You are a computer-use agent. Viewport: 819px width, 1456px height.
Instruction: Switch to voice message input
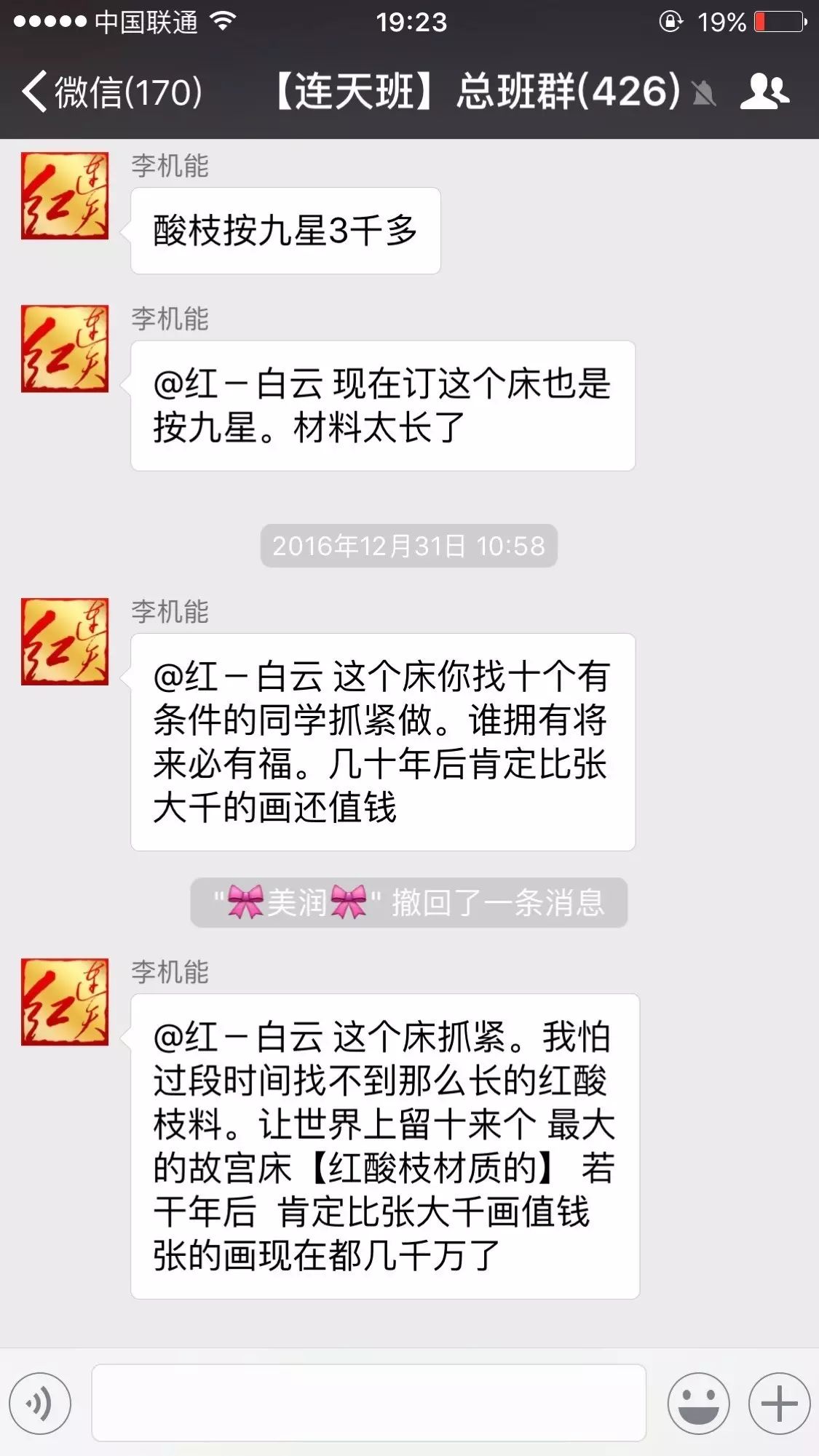tap(40, 1403)
